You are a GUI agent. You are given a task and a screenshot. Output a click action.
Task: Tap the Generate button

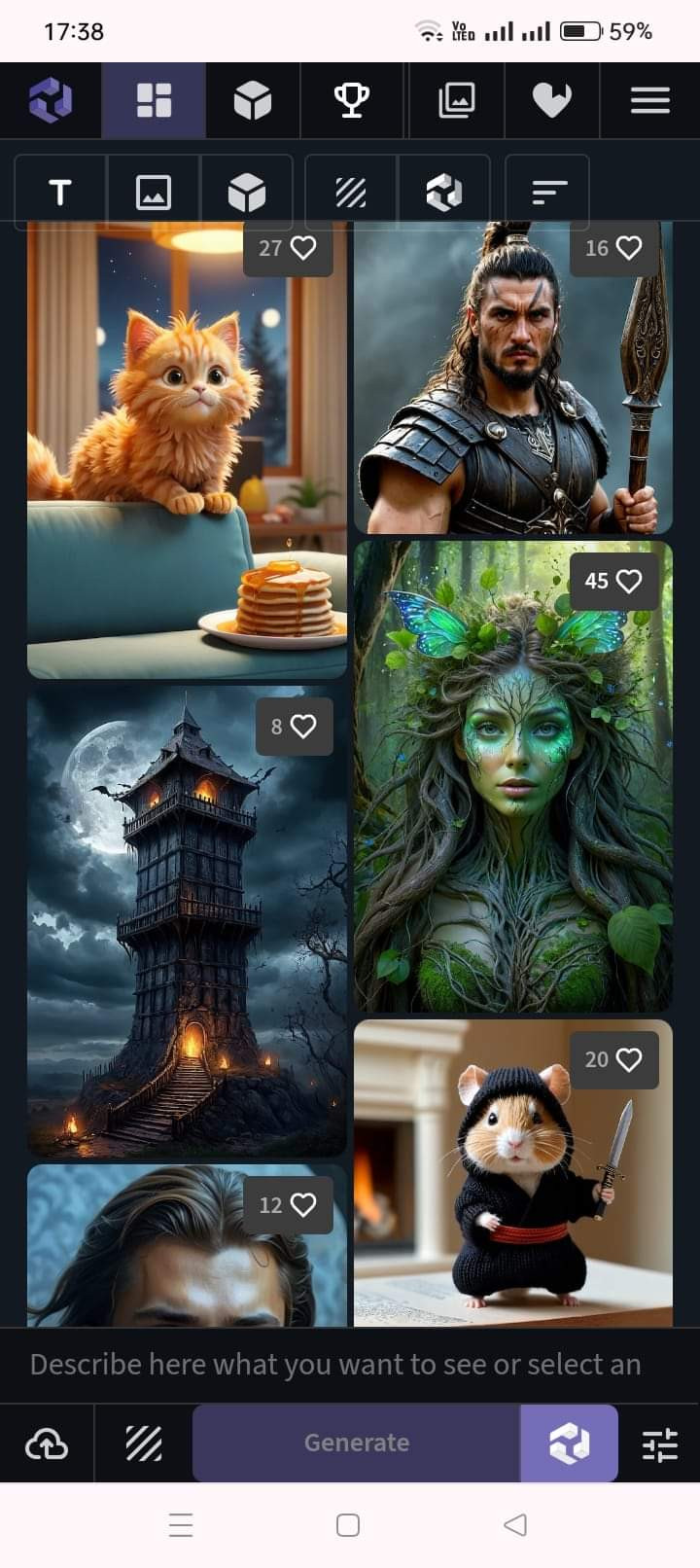(x=357, y=1443)
